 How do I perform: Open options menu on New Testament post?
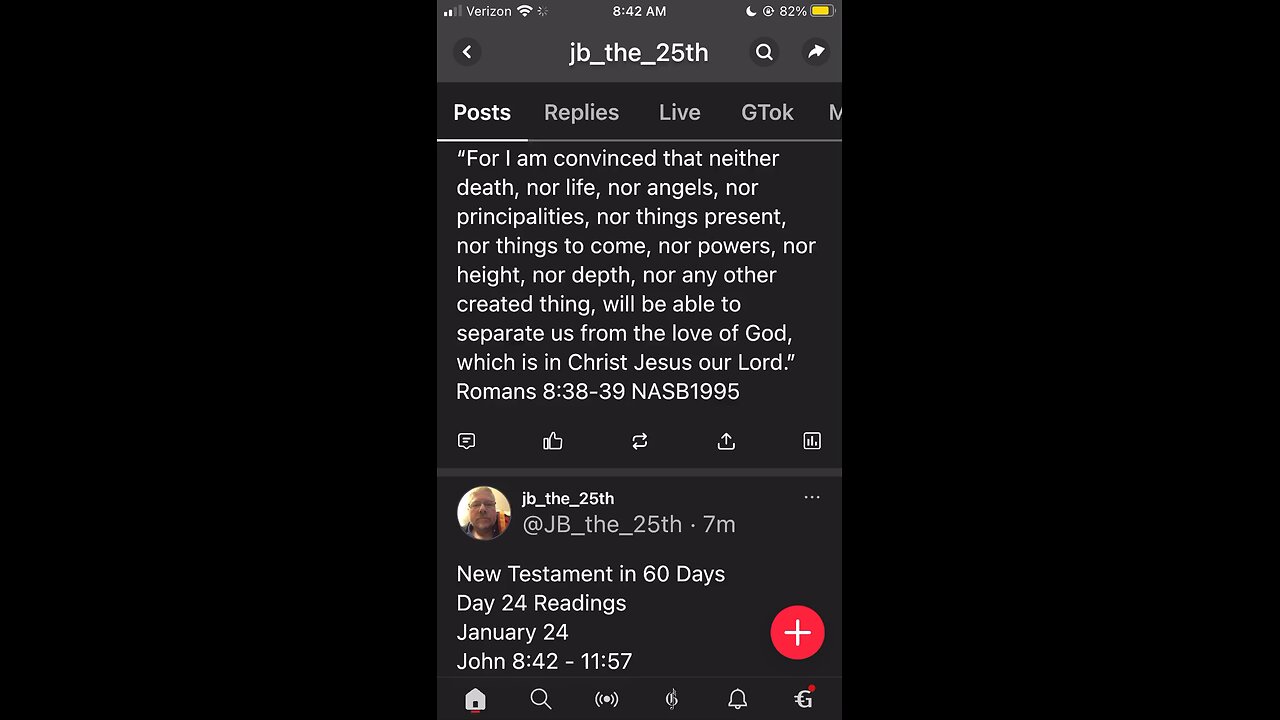(x=812, y=497)
